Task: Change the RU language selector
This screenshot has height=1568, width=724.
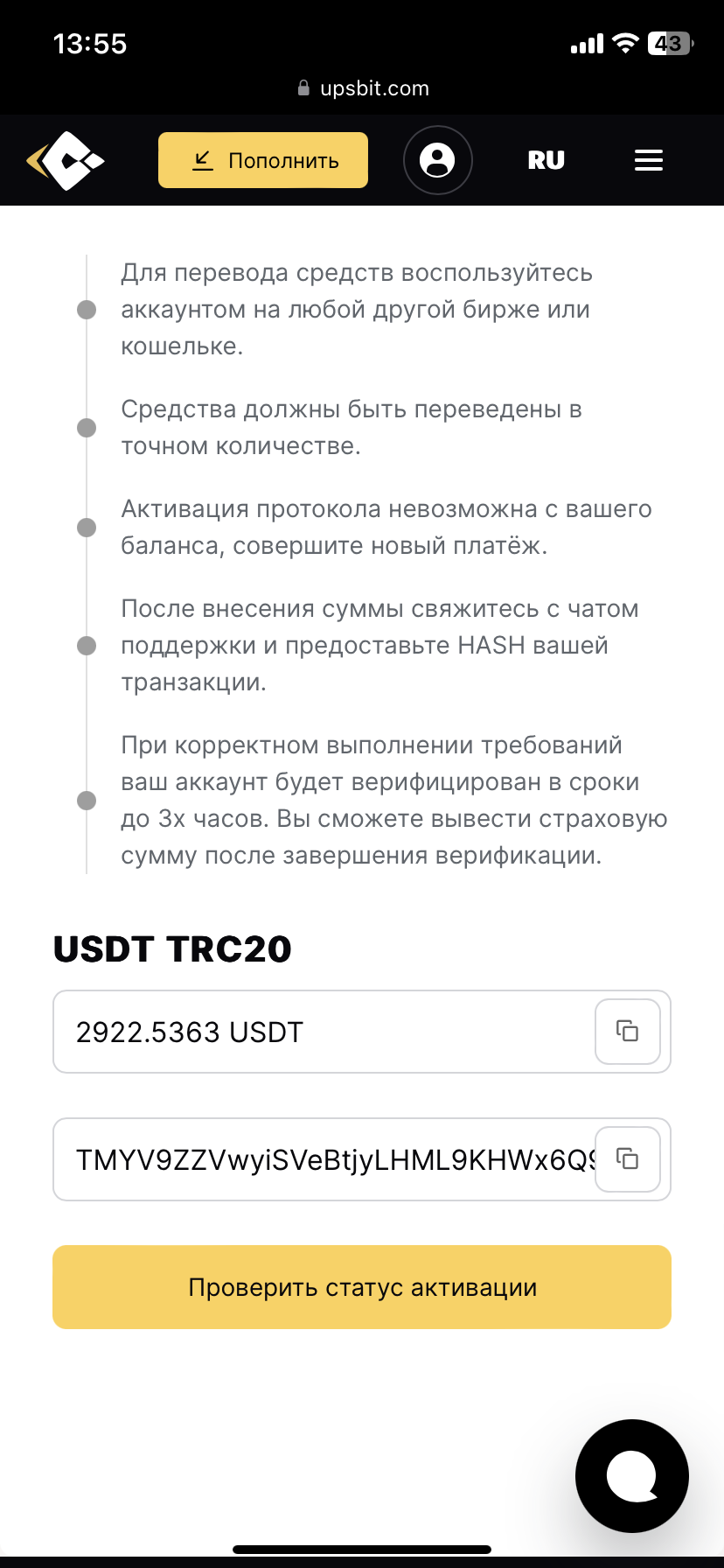Action: click(x=546, y=160)
